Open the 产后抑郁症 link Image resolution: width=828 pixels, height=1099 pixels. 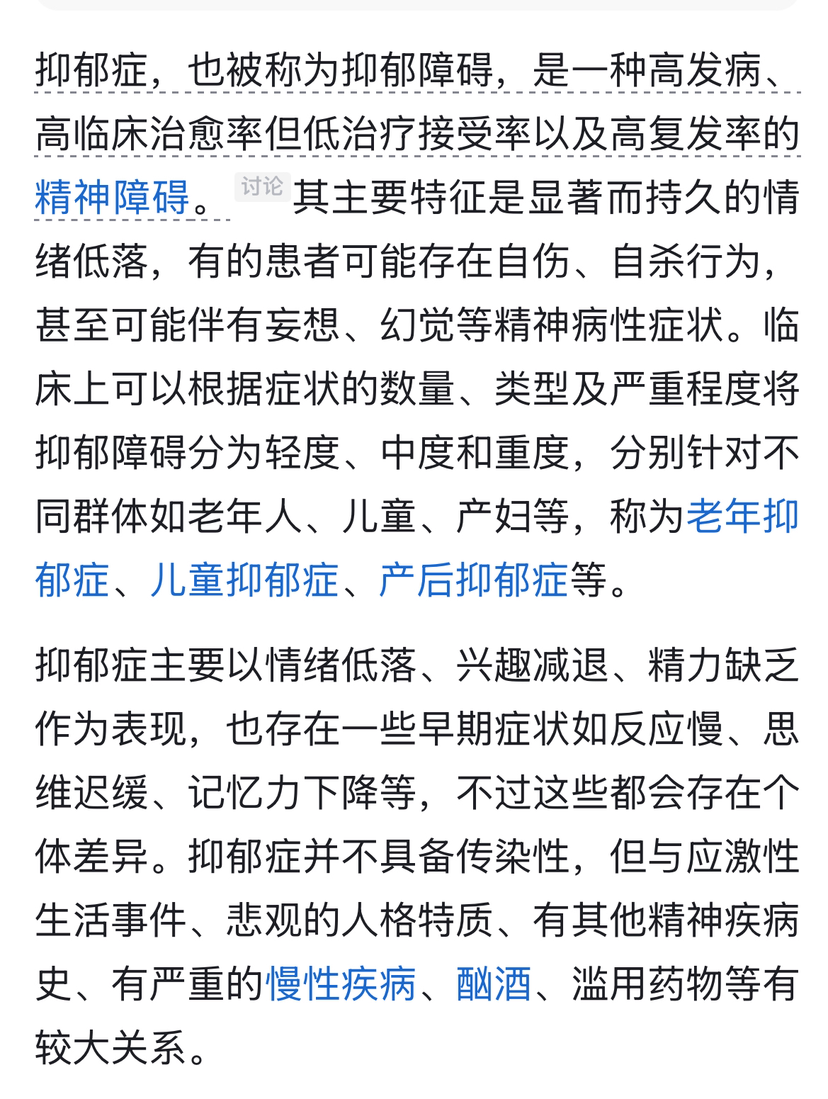coord(473,580)
